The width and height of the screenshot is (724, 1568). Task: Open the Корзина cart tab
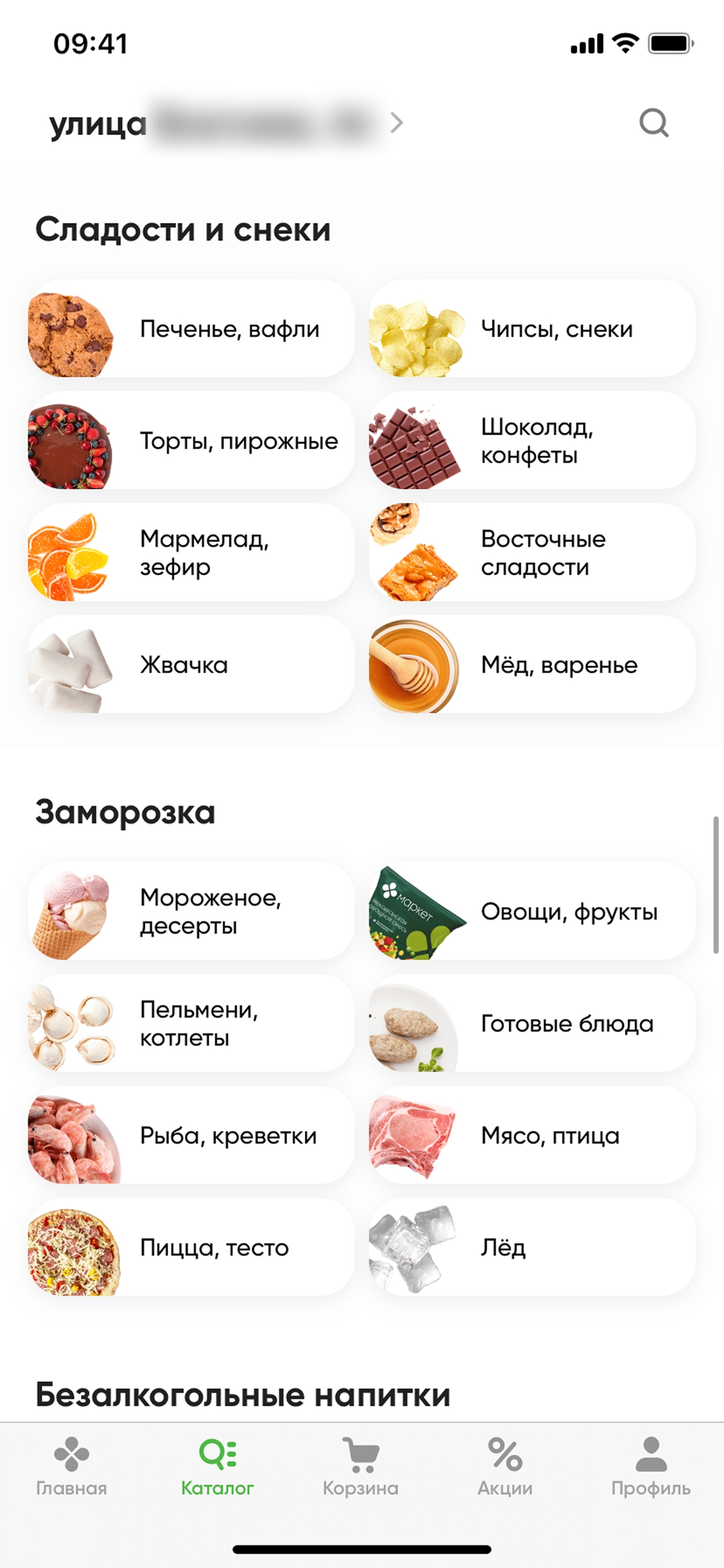tap(361, 1466)
